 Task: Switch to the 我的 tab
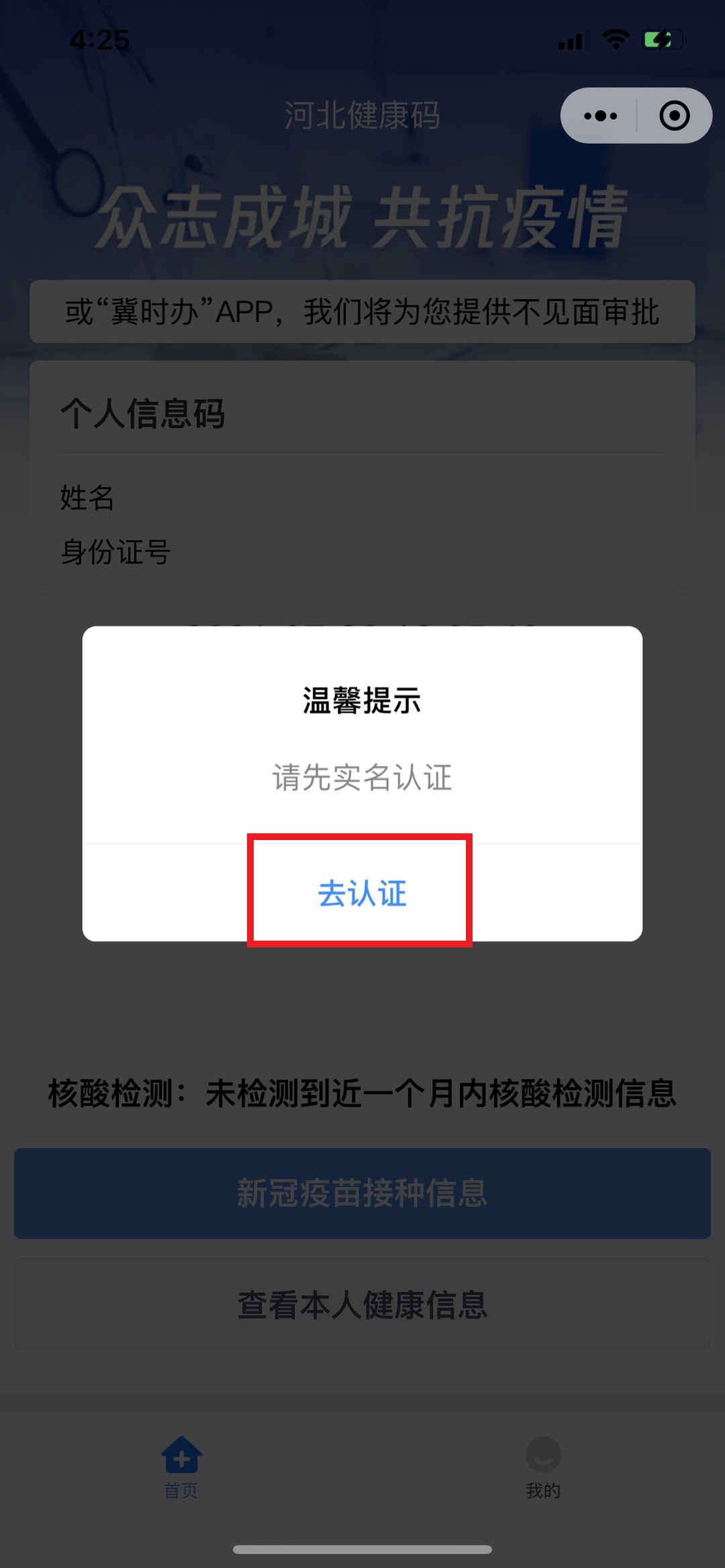pyautogui.click(x=543, y=1467)
